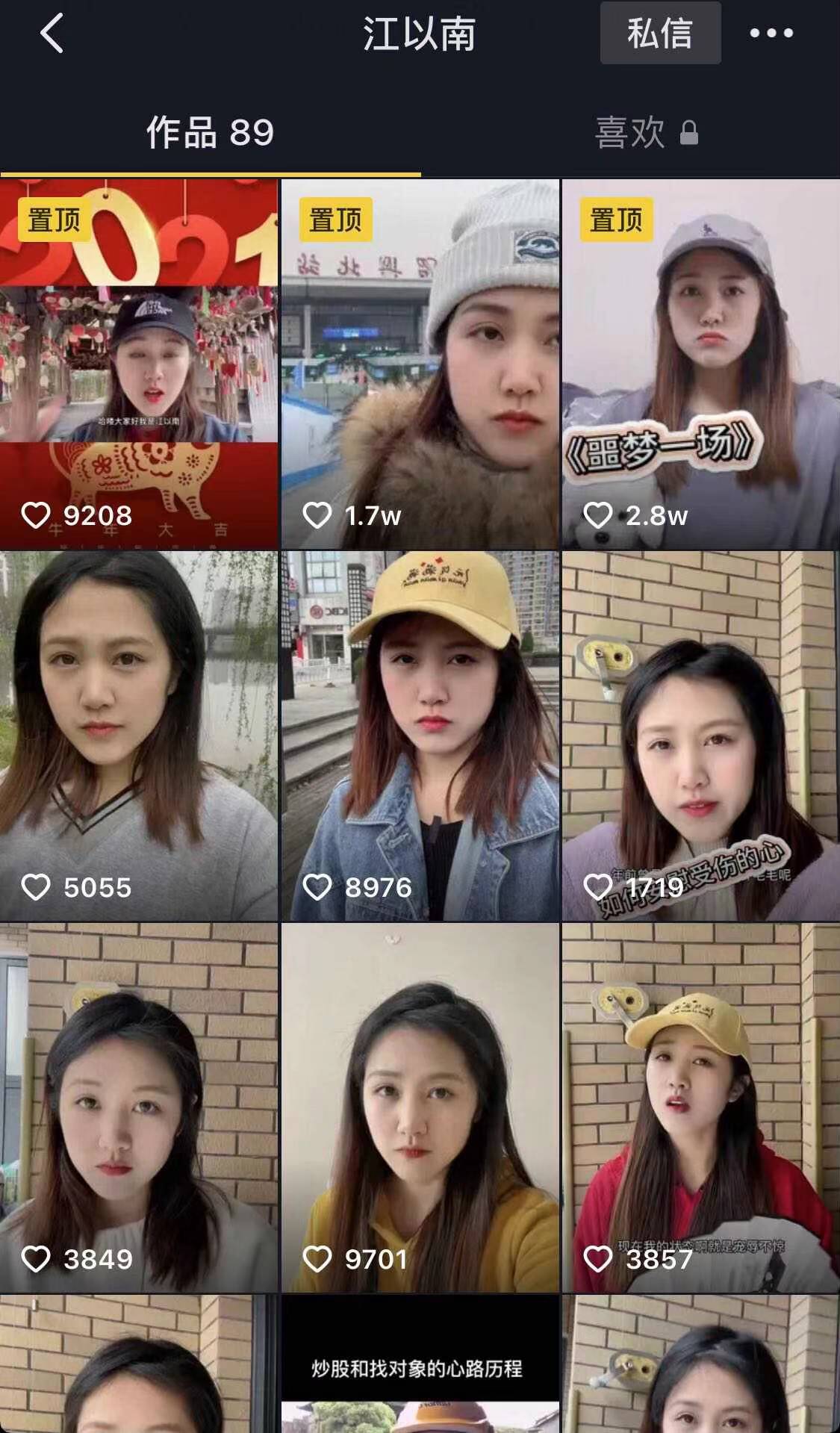Image resolution: width=840 pixels, height=1433 pixels.
Task: Open the pinned 2021 video with 9208 likes
Action: tap(139, 364)
